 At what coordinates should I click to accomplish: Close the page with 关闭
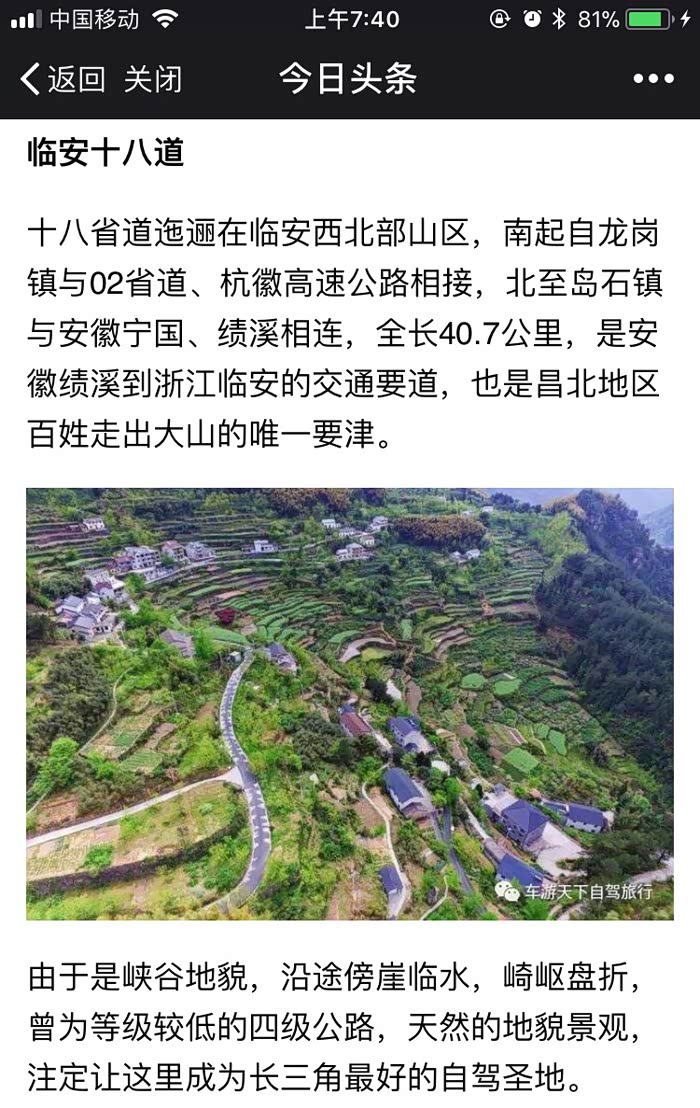click(x=153, y=80)
